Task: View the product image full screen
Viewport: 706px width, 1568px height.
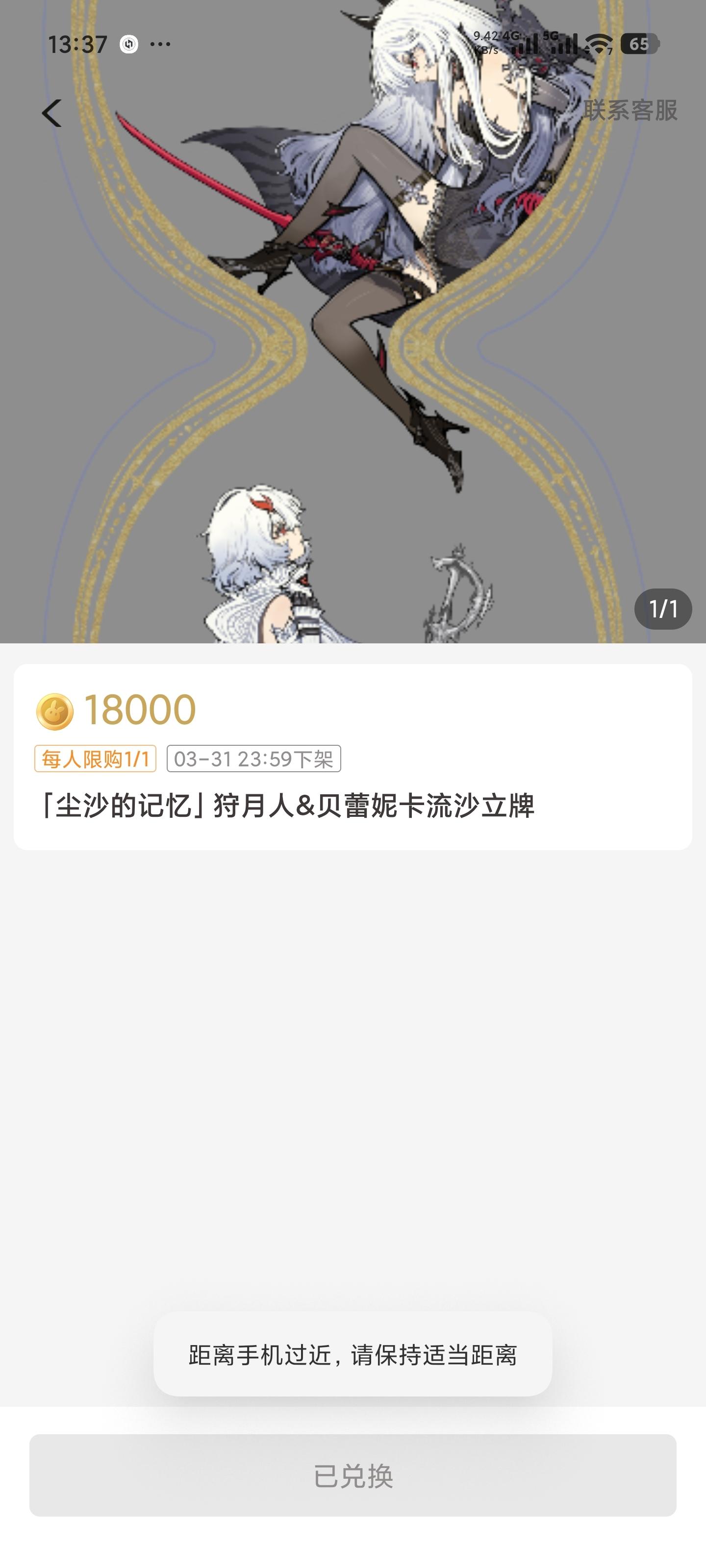Action: point(353,365)
